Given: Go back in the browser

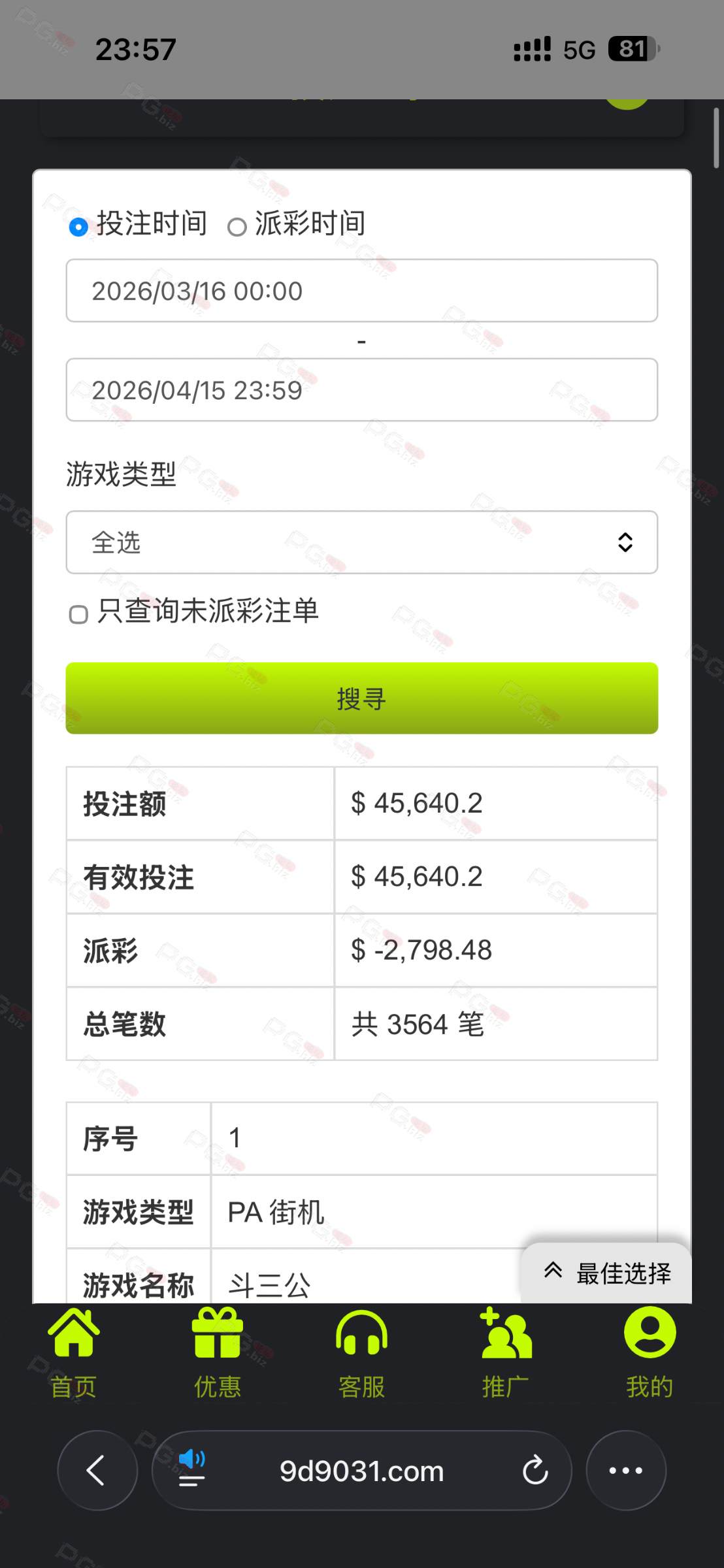Looking at the screenshot, I should pyautogui.click(x=97, y=1471).
